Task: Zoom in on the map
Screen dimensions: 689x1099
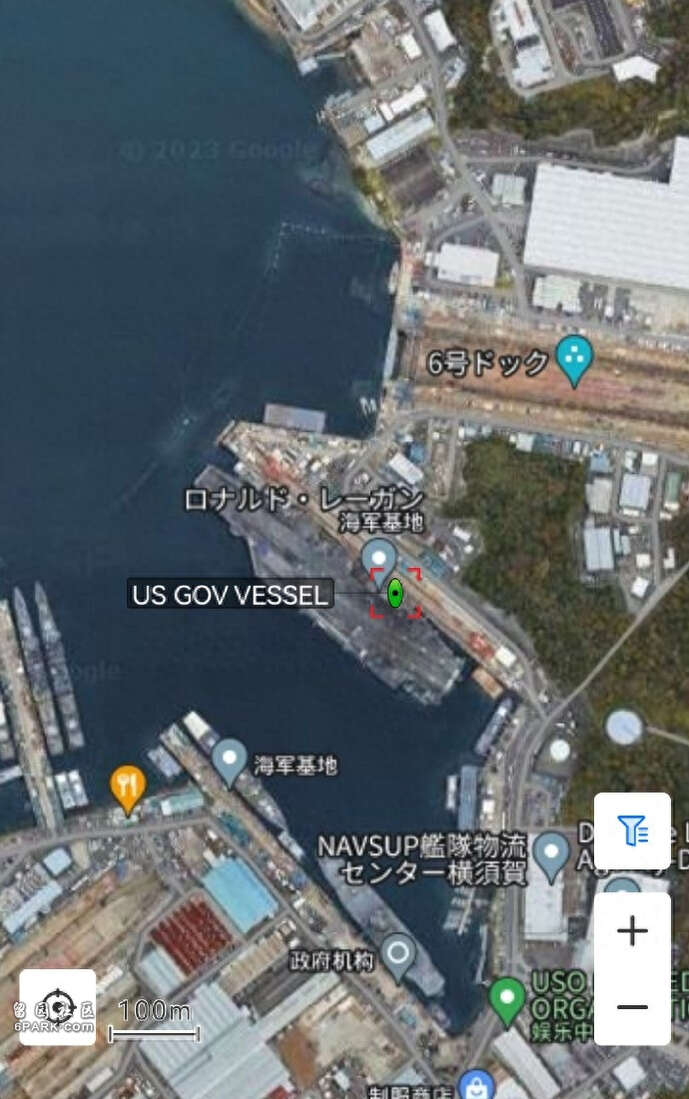Action: tap(632, 932)
